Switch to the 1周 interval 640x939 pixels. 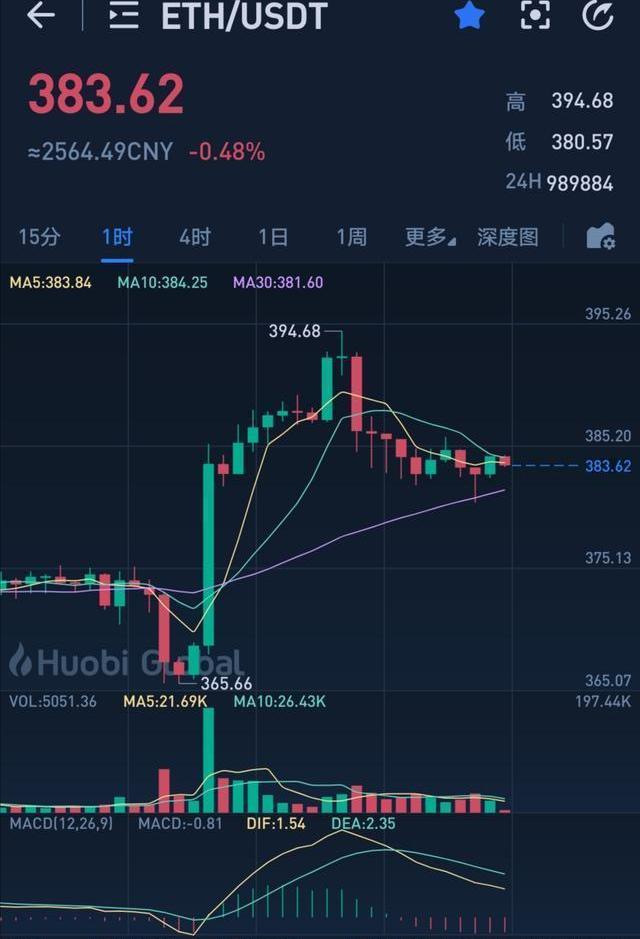coord(351,237)
